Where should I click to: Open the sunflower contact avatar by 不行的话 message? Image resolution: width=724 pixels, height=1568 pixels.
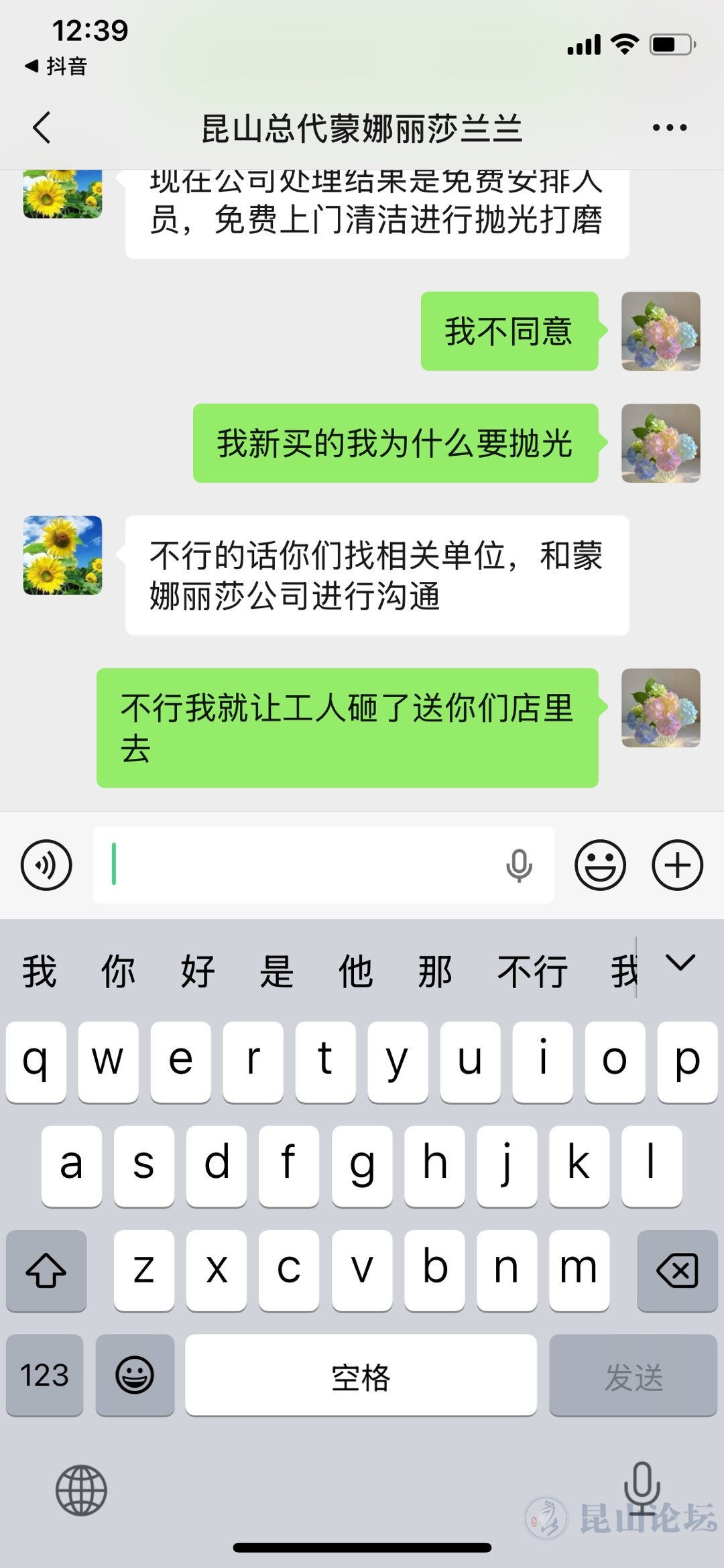(63, 555)
